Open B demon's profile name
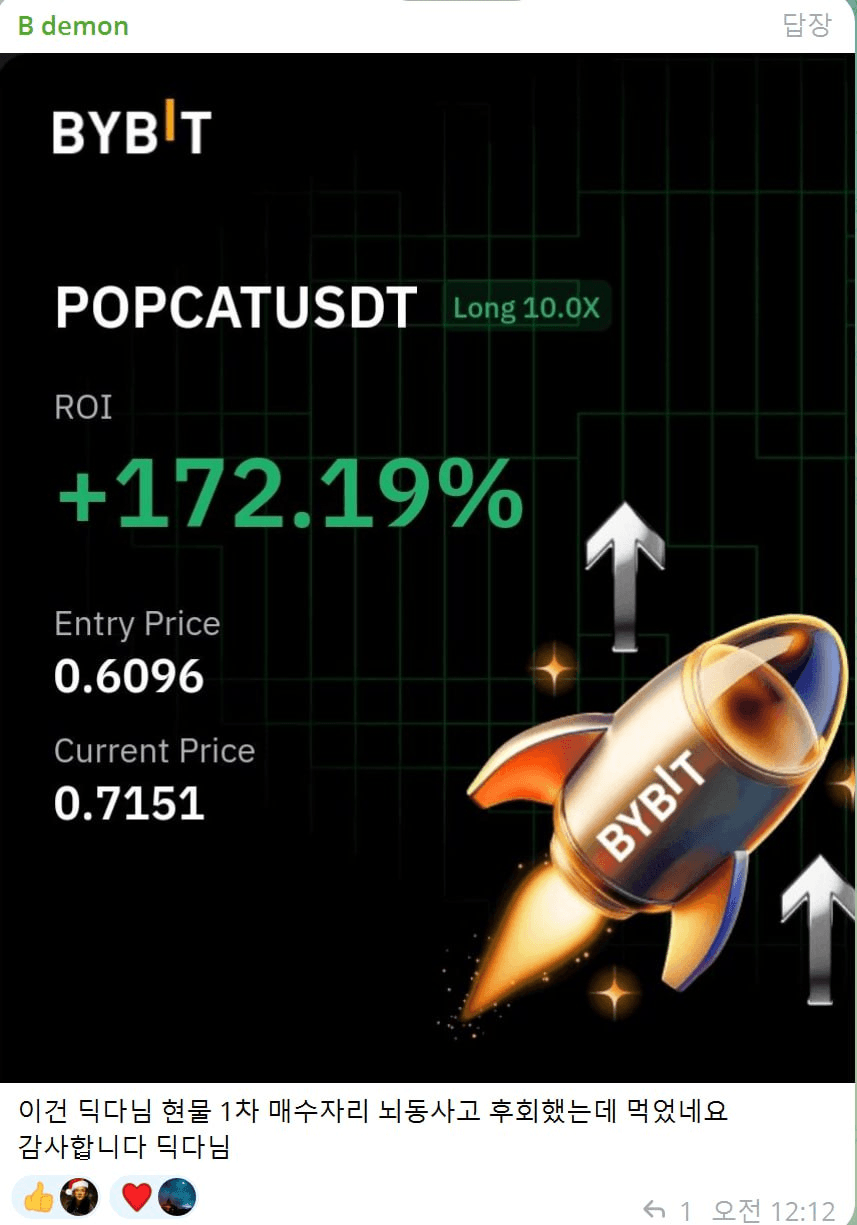857x1225 pixels. 73,26
